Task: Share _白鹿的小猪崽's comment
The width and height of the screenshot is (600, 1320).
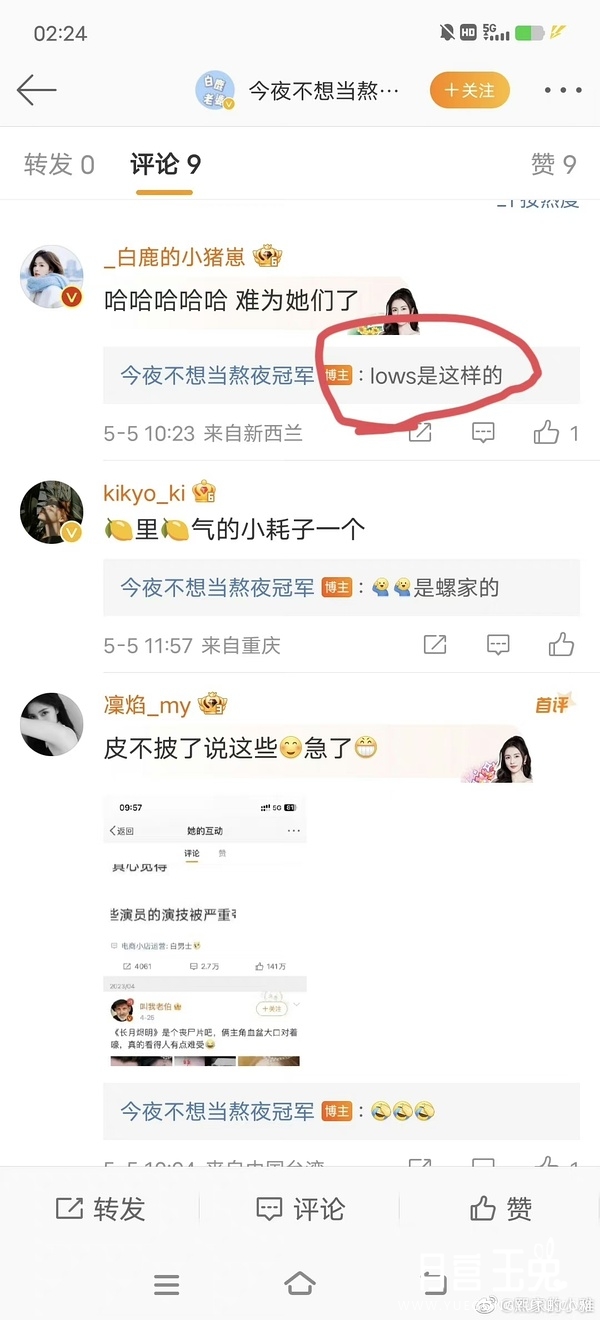Action: pos(420,432)
